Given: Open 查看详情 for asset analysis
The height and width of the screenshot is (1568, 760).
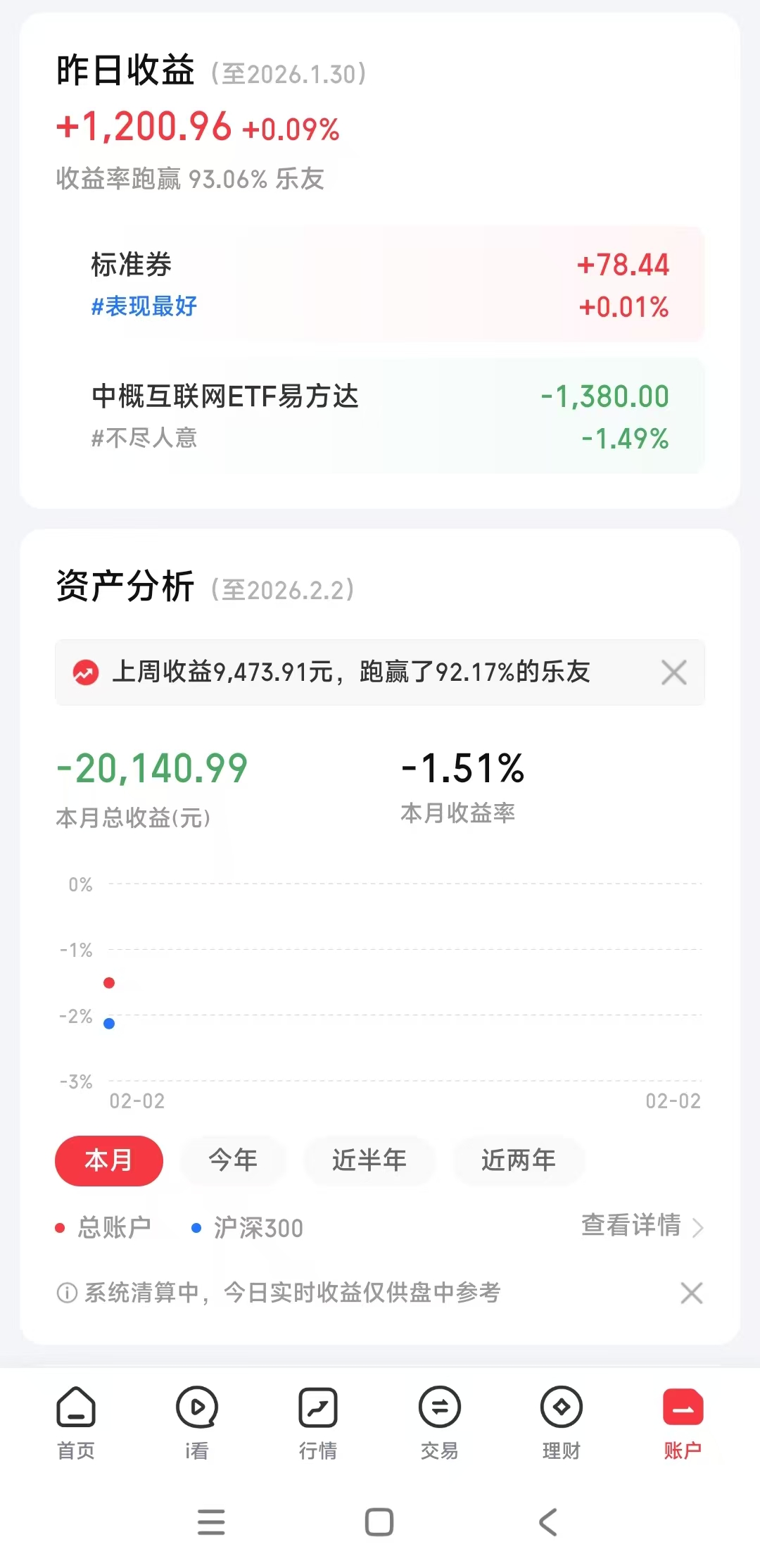Looking at the screenshot, I should [x=641, y=1226].
